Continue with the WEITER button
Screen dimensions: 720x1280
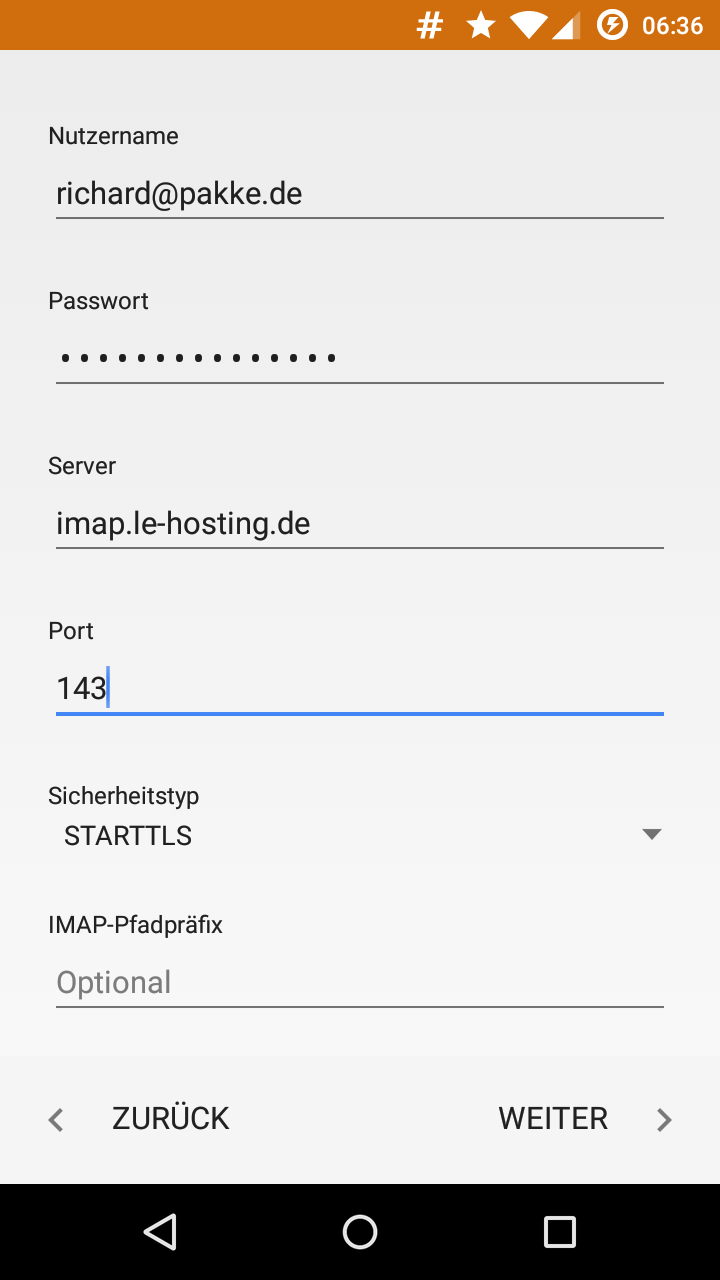click(584, 1119)
